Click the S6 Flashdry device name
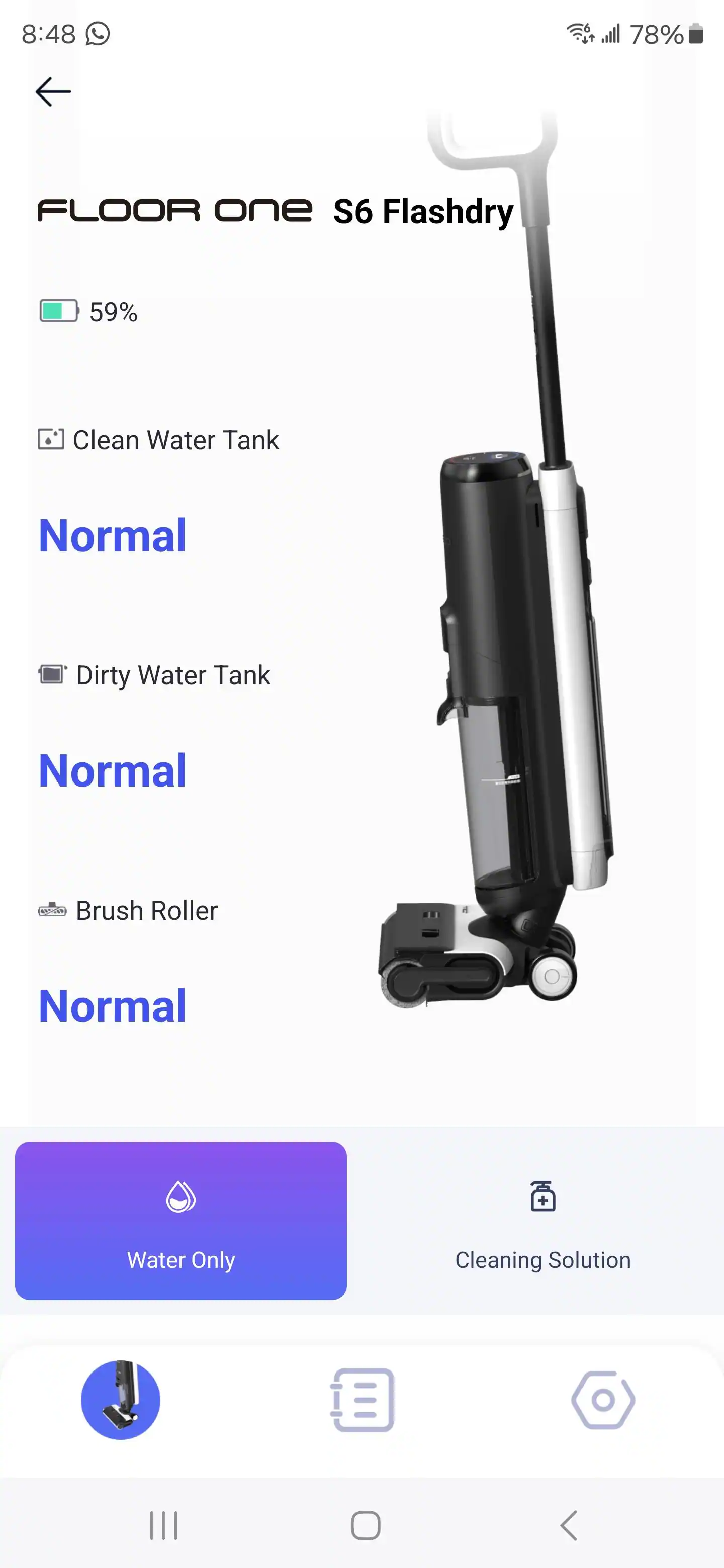 pyautogui.click(x=423, y=212)
